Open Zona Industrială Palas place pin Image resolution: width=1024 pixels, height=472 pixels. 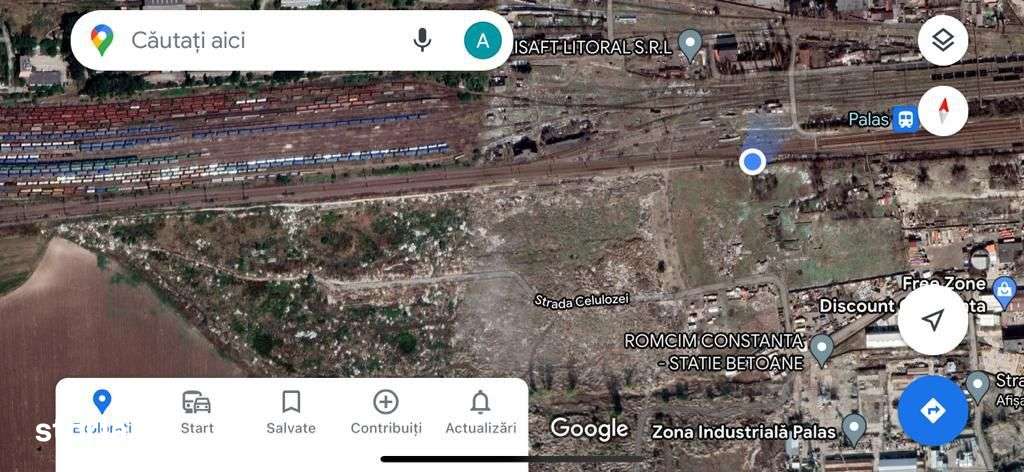pyautogui.click(x=853, y=429)
